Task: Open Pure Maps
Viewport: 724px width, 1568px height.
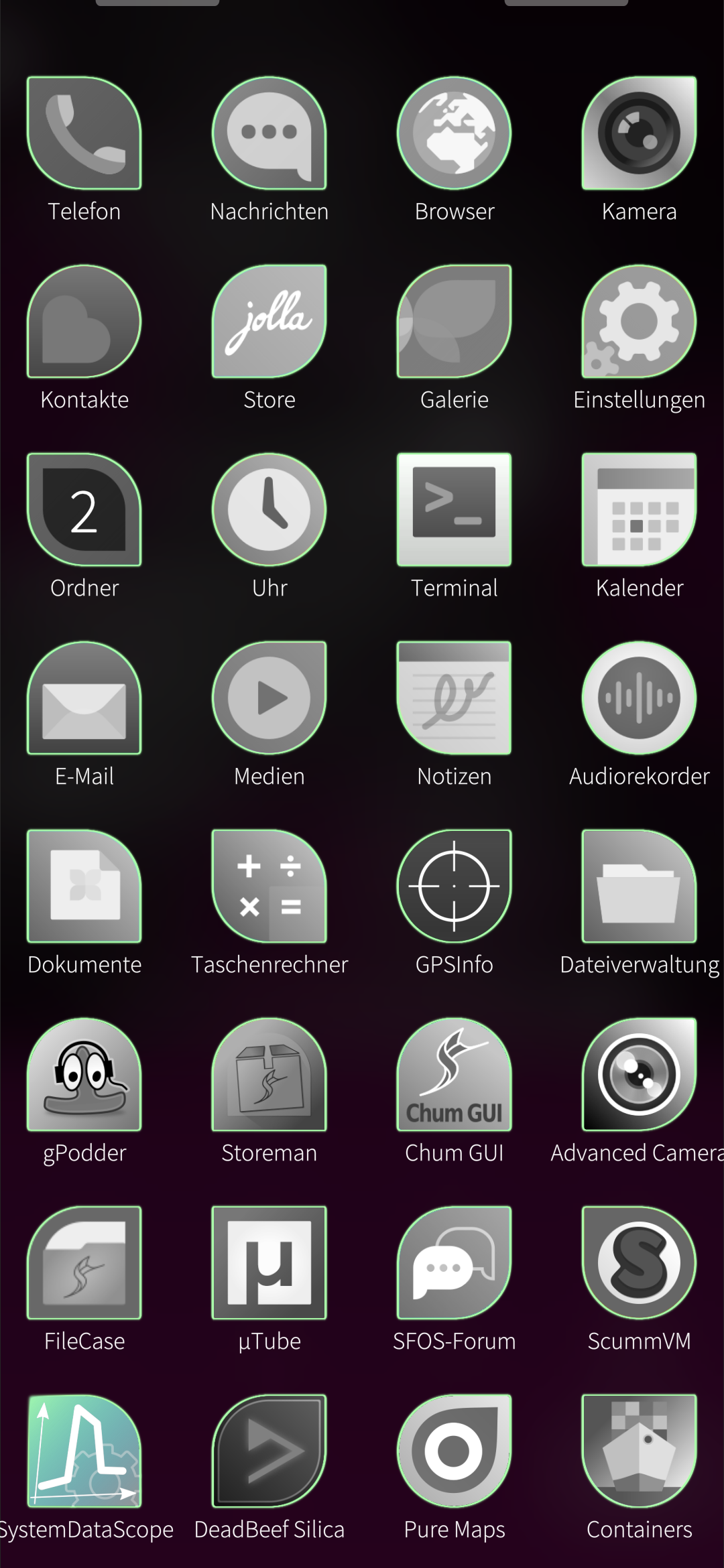Action: pyautogui.click(x=455, y=1451)
